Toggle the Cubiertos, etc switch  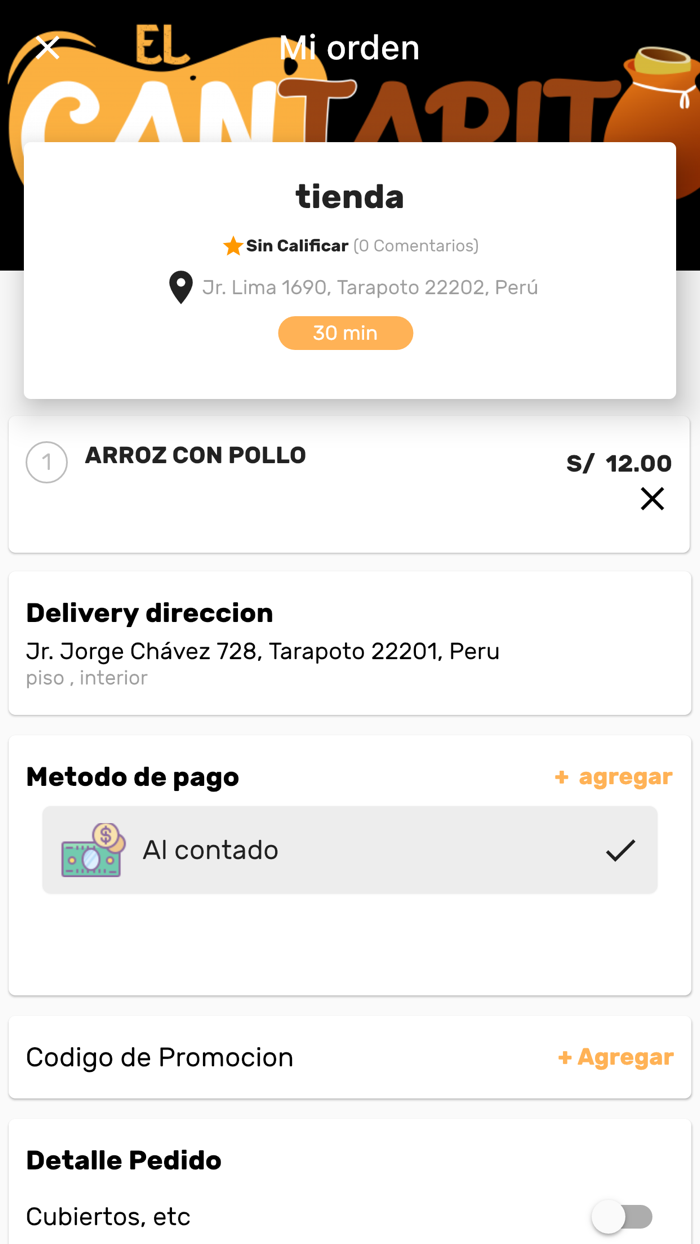point(622,1217)
